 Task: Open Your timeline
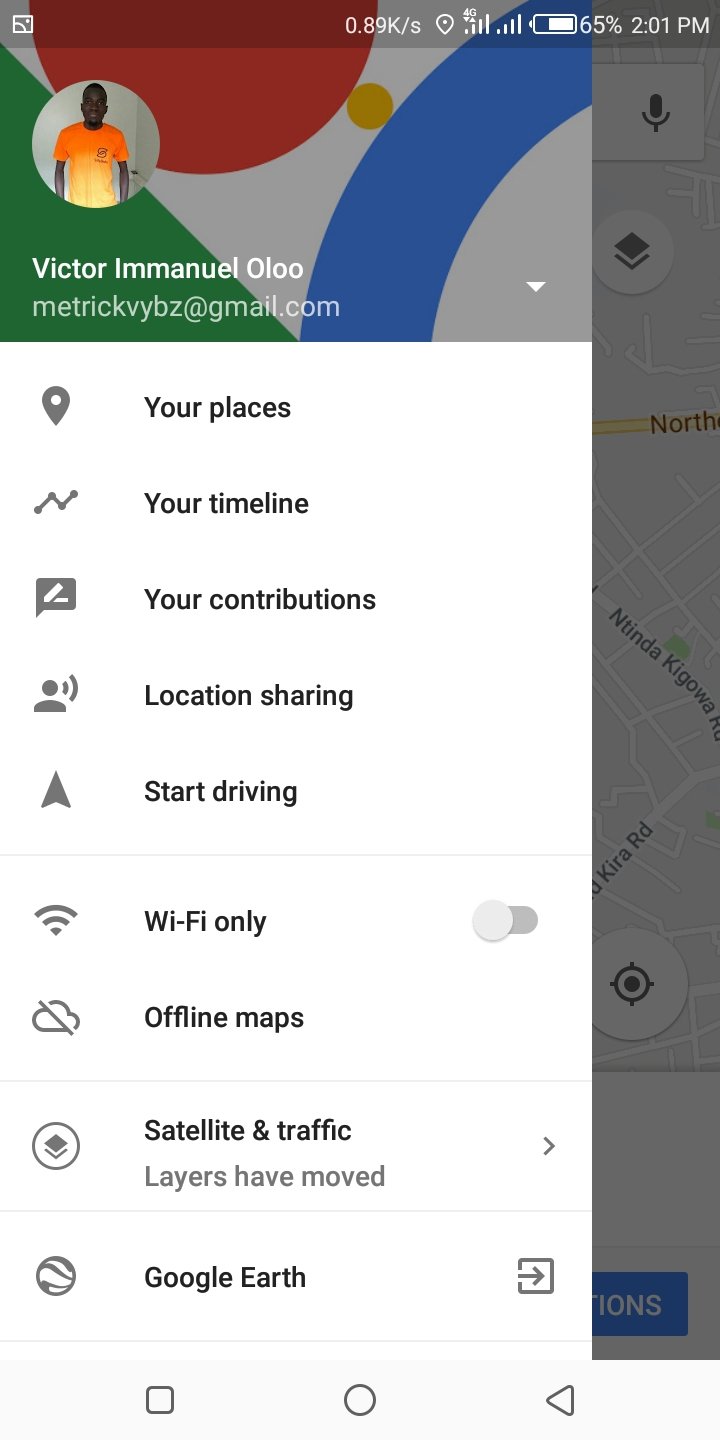point(226,504)
